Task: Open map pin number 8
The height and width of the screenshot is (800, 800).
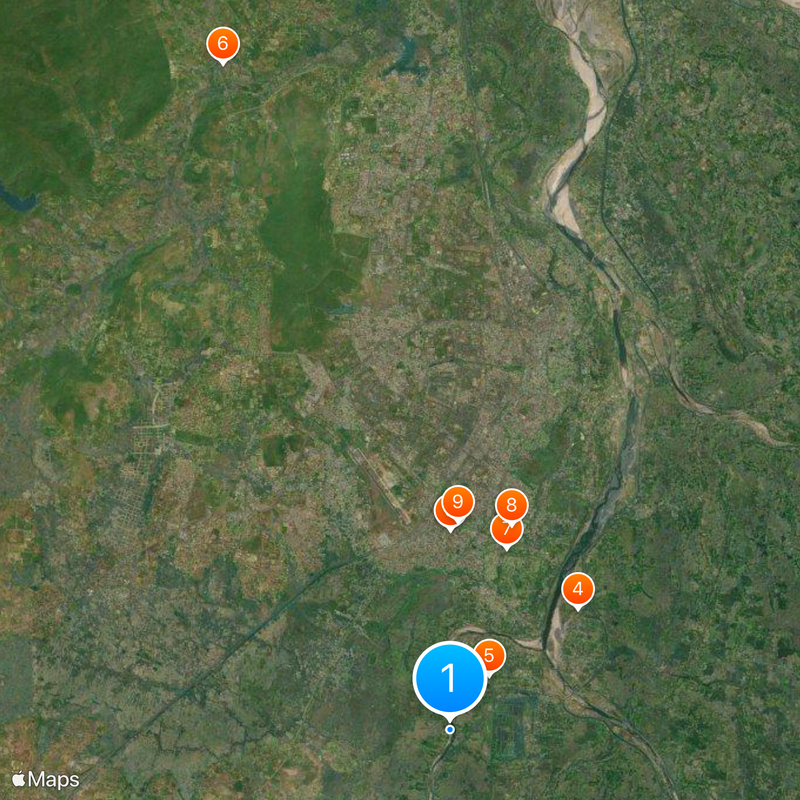Action: click(512, 505)
